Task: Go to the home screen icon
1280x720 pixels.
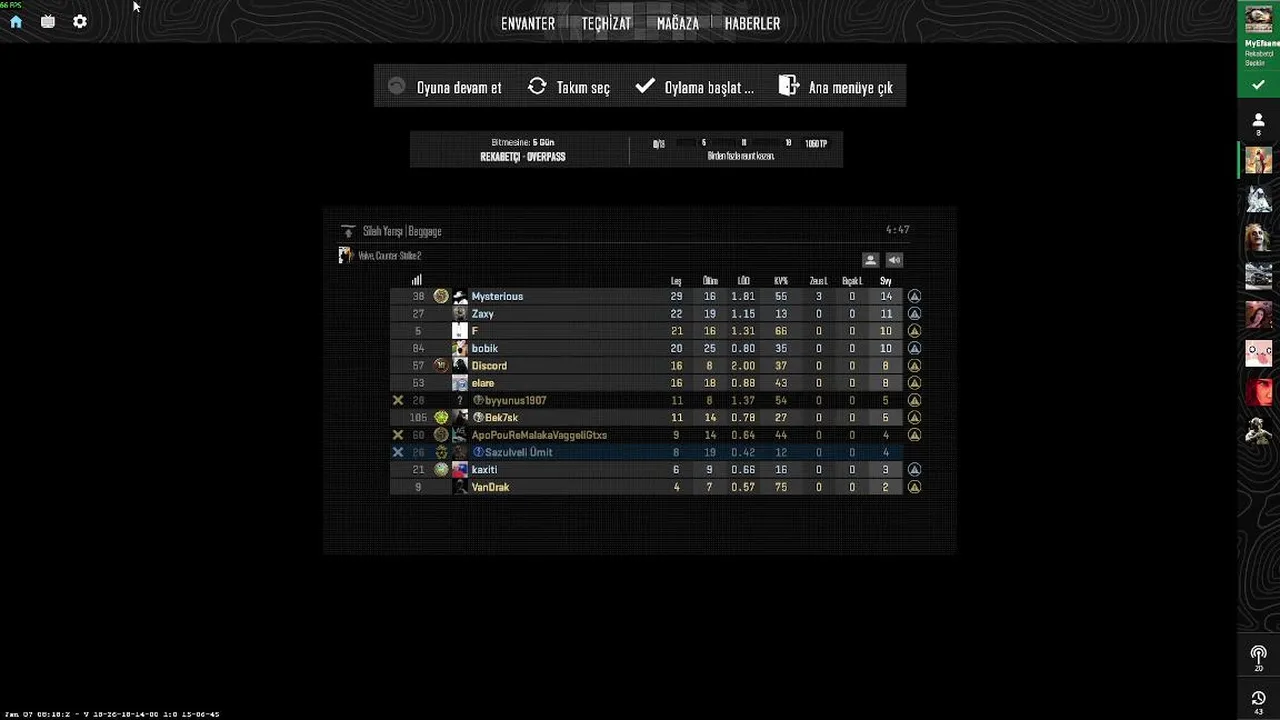Action: [16, 21]
